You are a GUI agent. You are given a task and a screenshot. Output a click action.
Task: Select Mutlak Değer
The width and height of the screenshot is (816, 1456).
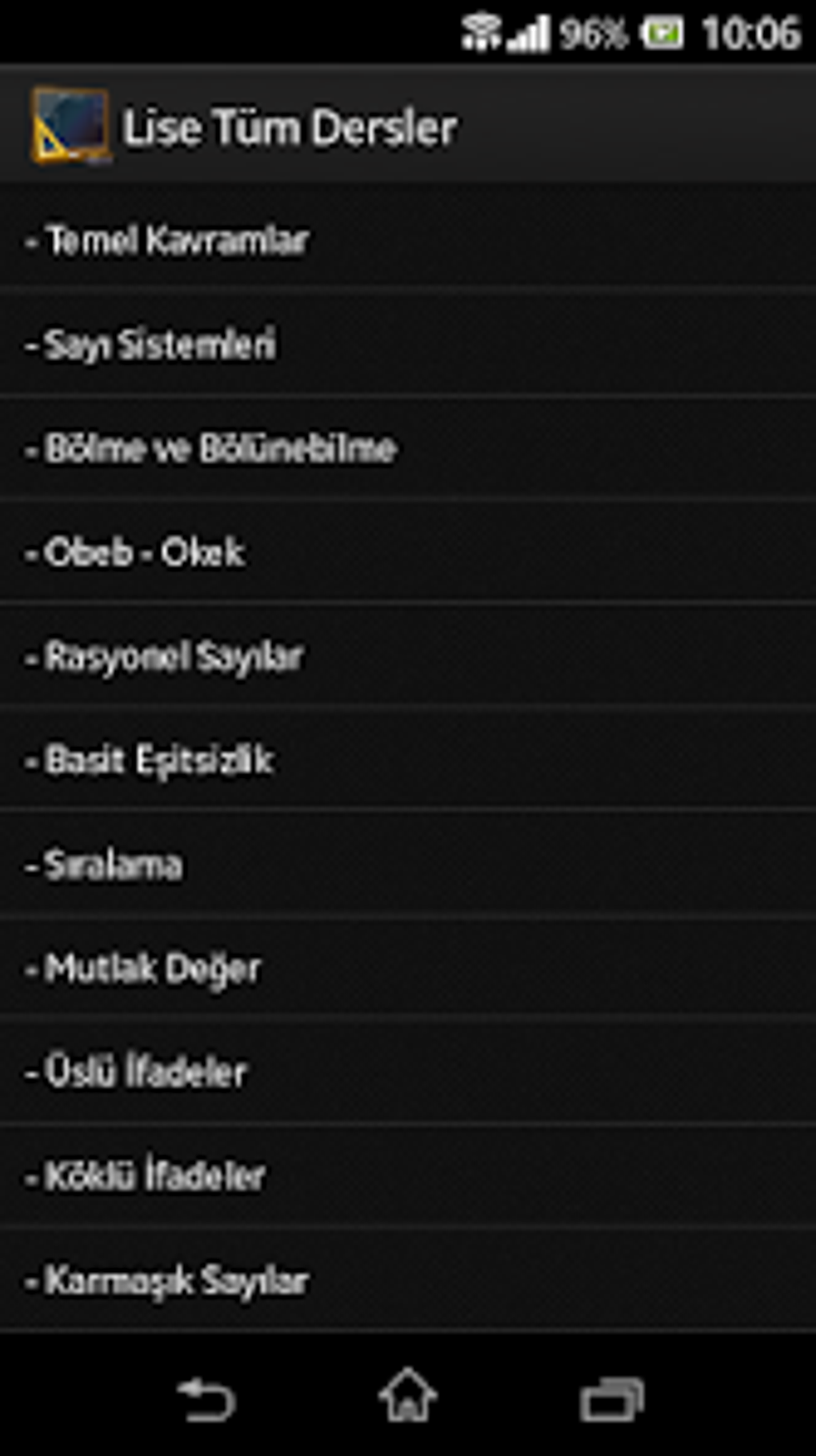[x=408, y=969]
